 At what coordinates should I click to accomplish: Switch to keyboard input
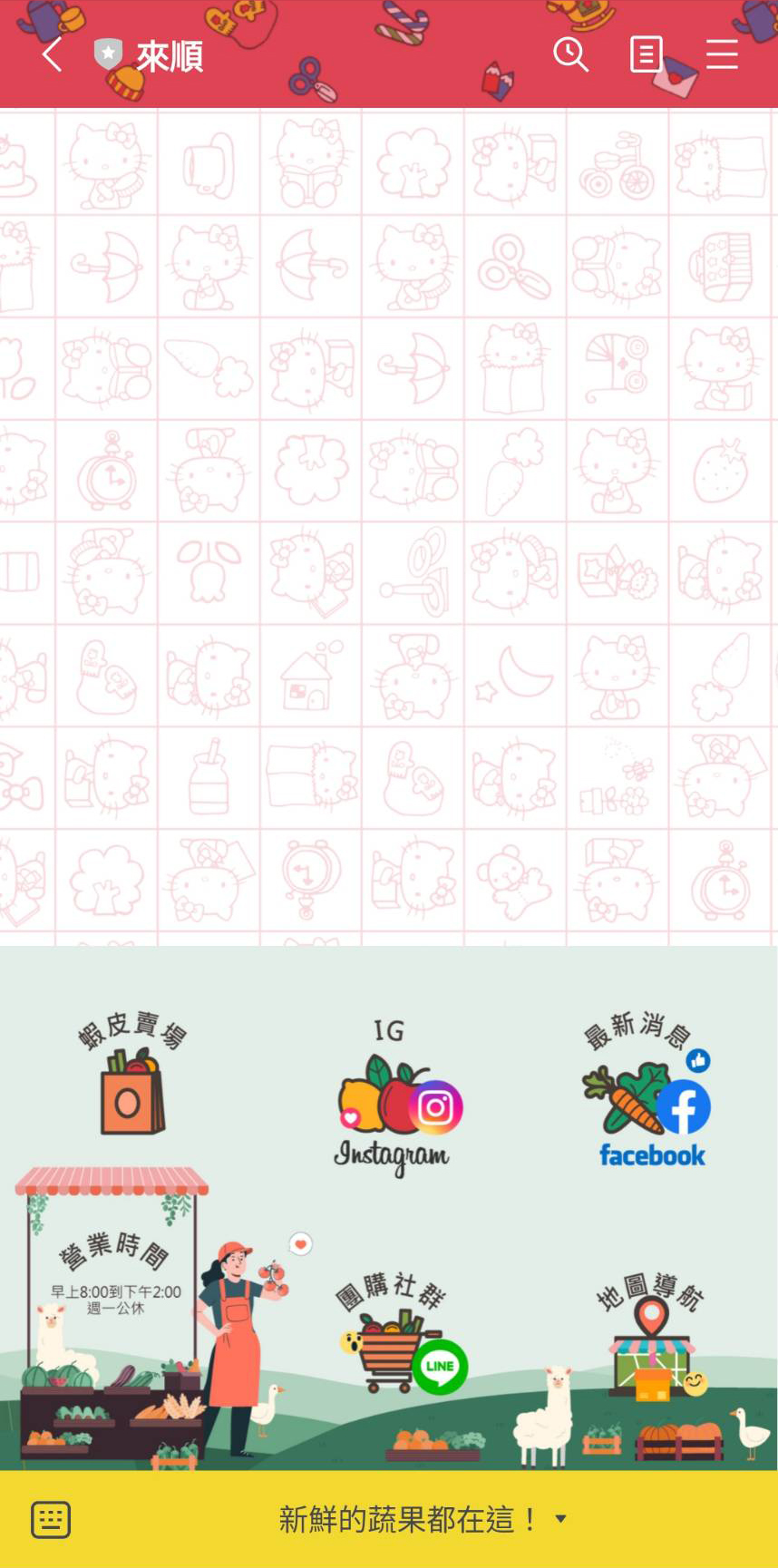click(51, 1519)
